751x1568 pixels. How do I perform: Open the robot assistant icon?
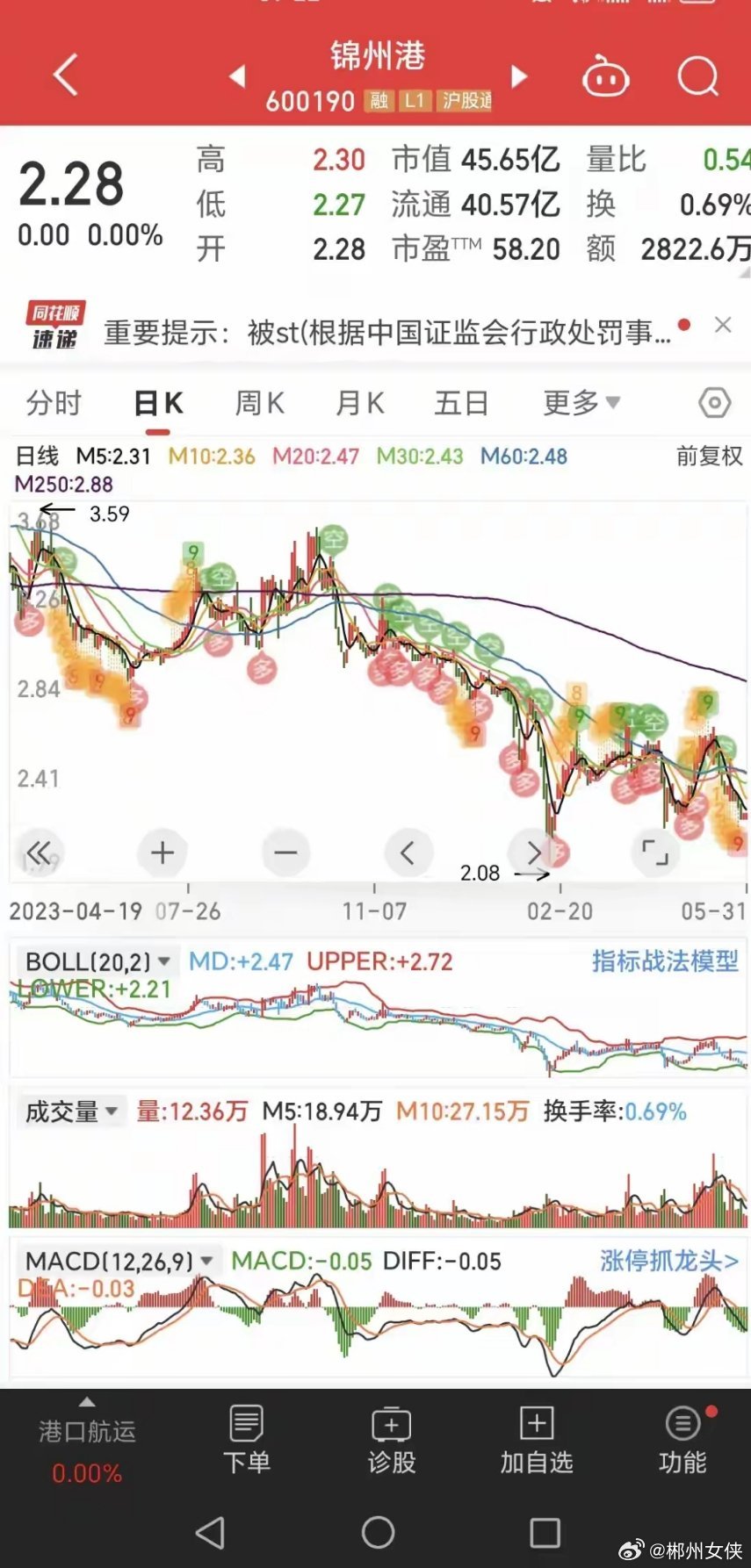[x=606, y=78]
